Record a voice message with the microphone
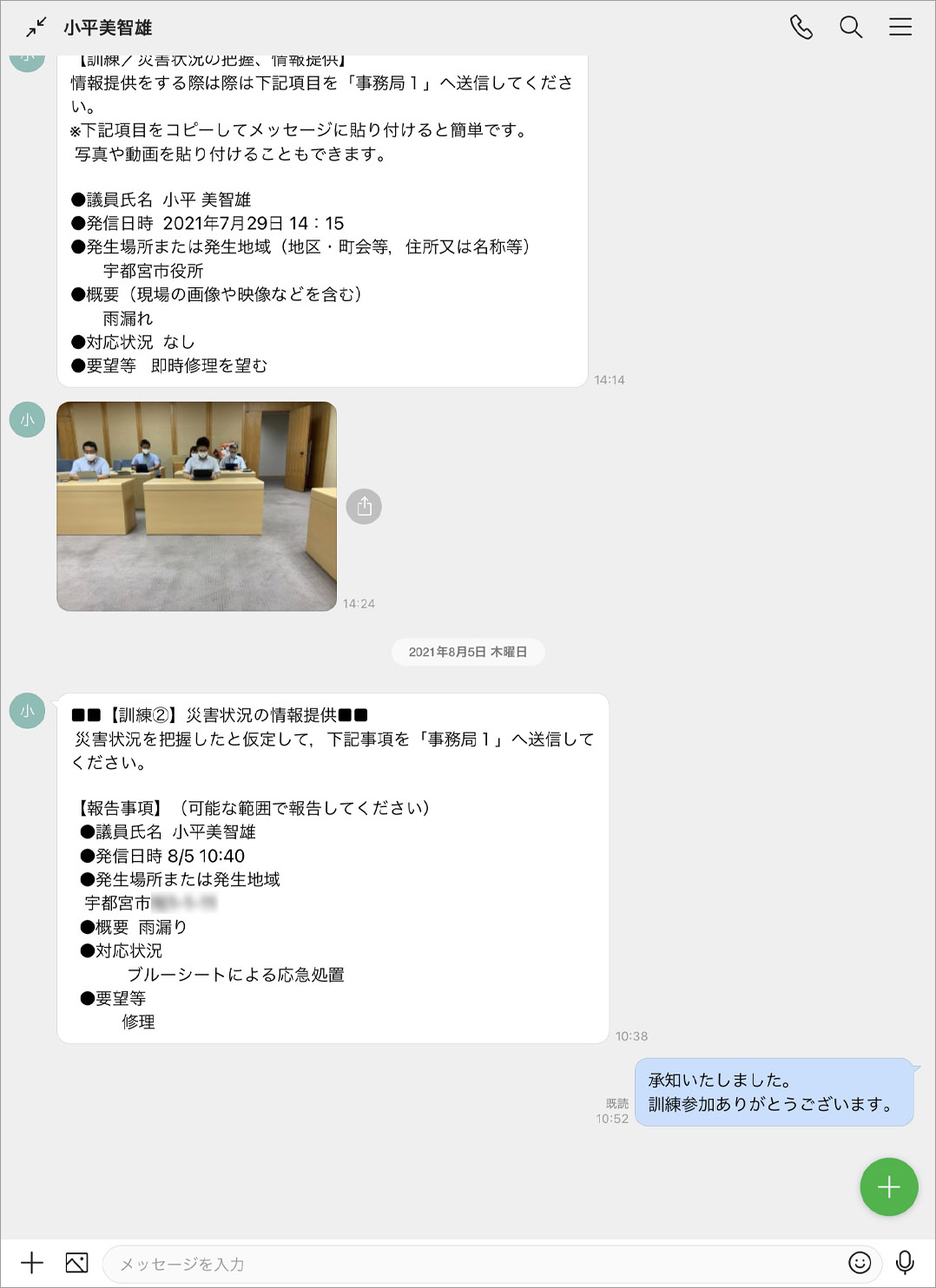Image resolution: width=936 pixels, height=1288 pixels. 905,1263
